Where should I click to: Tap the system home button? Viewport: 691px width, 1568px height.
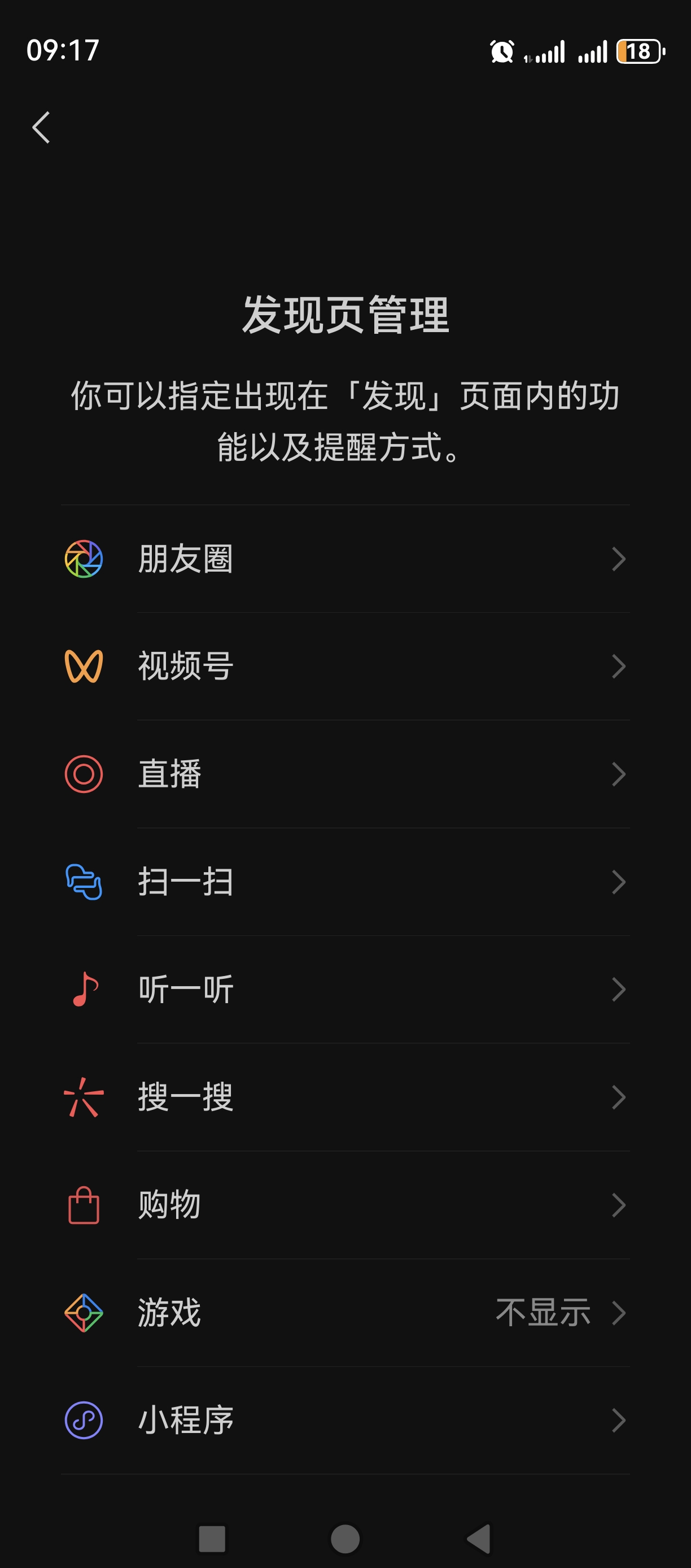345,1539
